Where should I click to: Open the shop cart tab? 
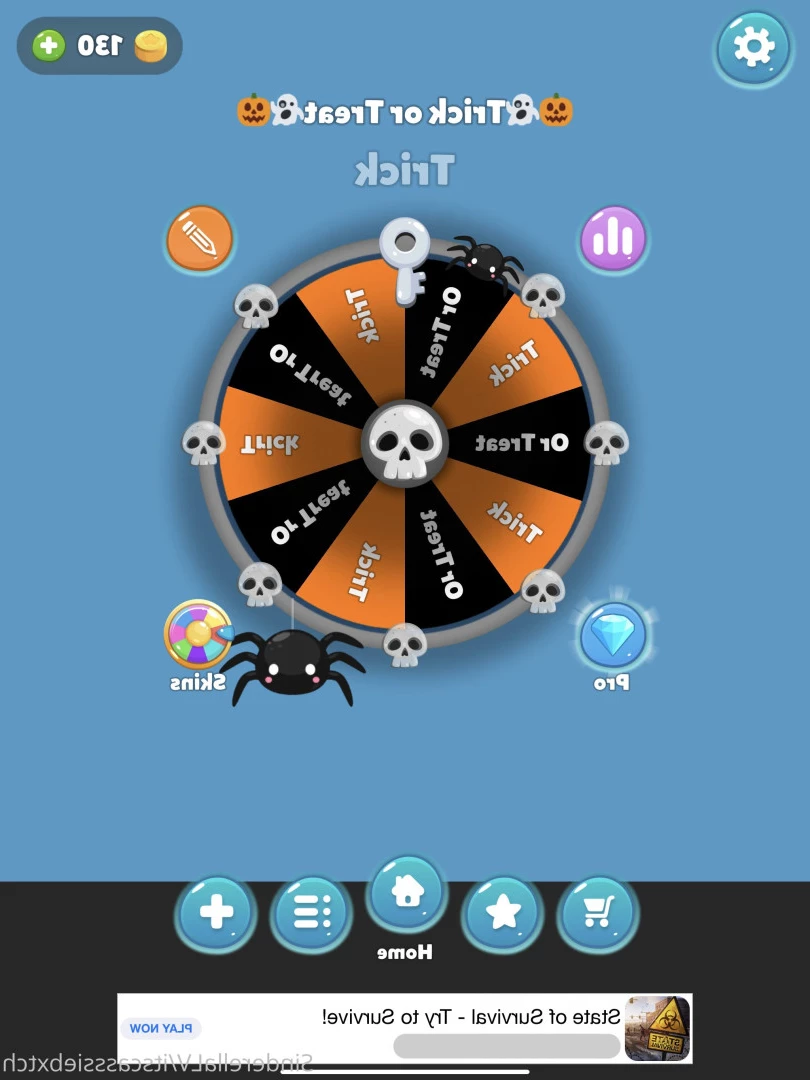tap(597, 912)
